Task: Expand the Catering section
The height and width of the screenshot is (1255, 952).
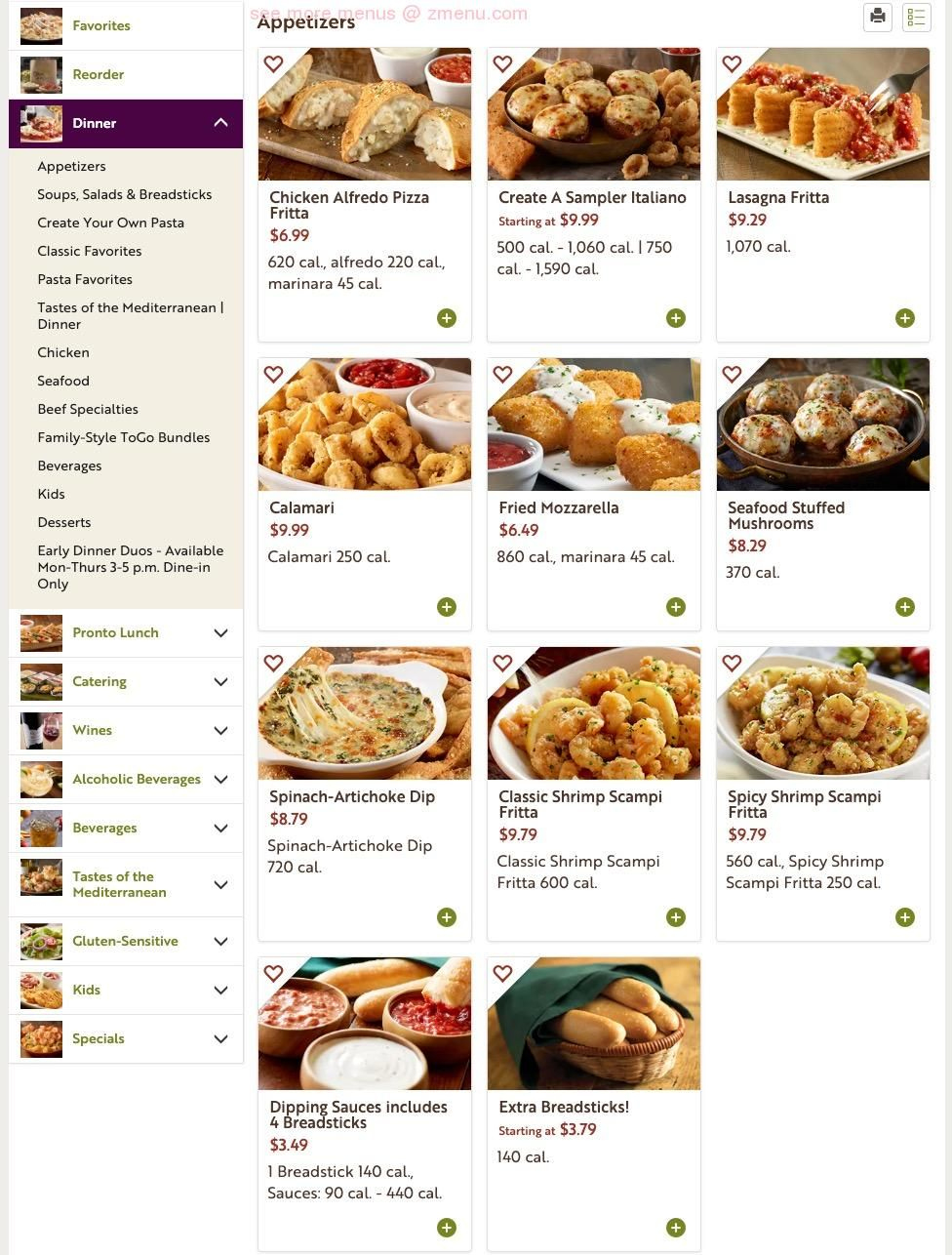Action: pos(125,681)
